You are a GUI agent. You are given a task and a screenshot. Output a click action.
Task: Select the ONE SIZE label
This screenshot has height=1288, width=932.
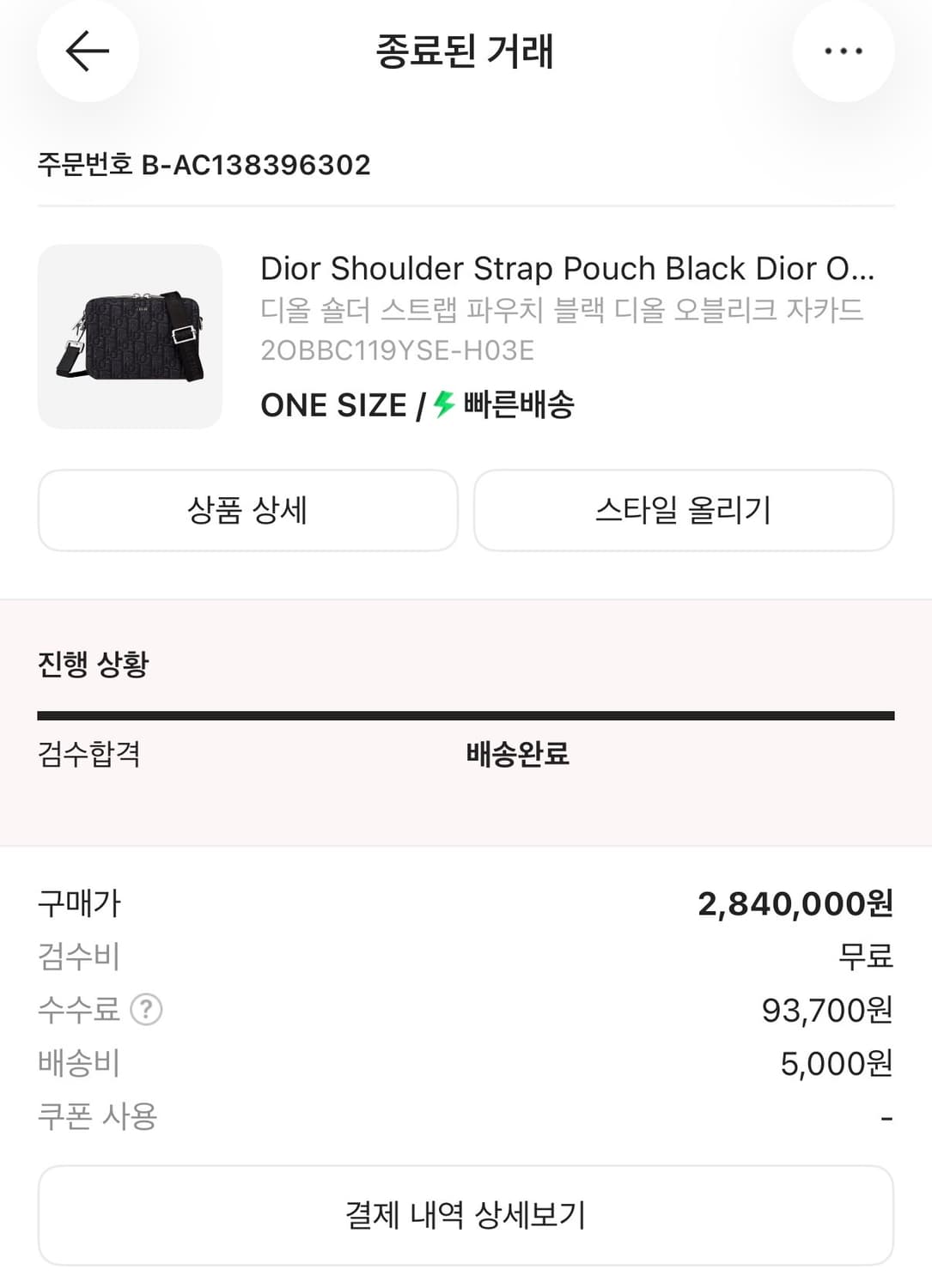[x=333, y=404]
